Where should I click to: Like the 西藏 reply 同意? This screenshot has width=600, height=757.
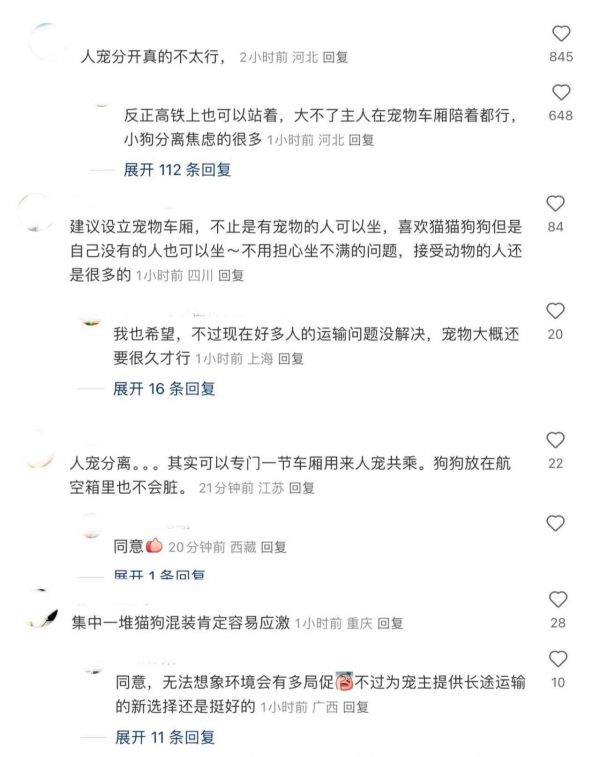(x=556, y=523)
